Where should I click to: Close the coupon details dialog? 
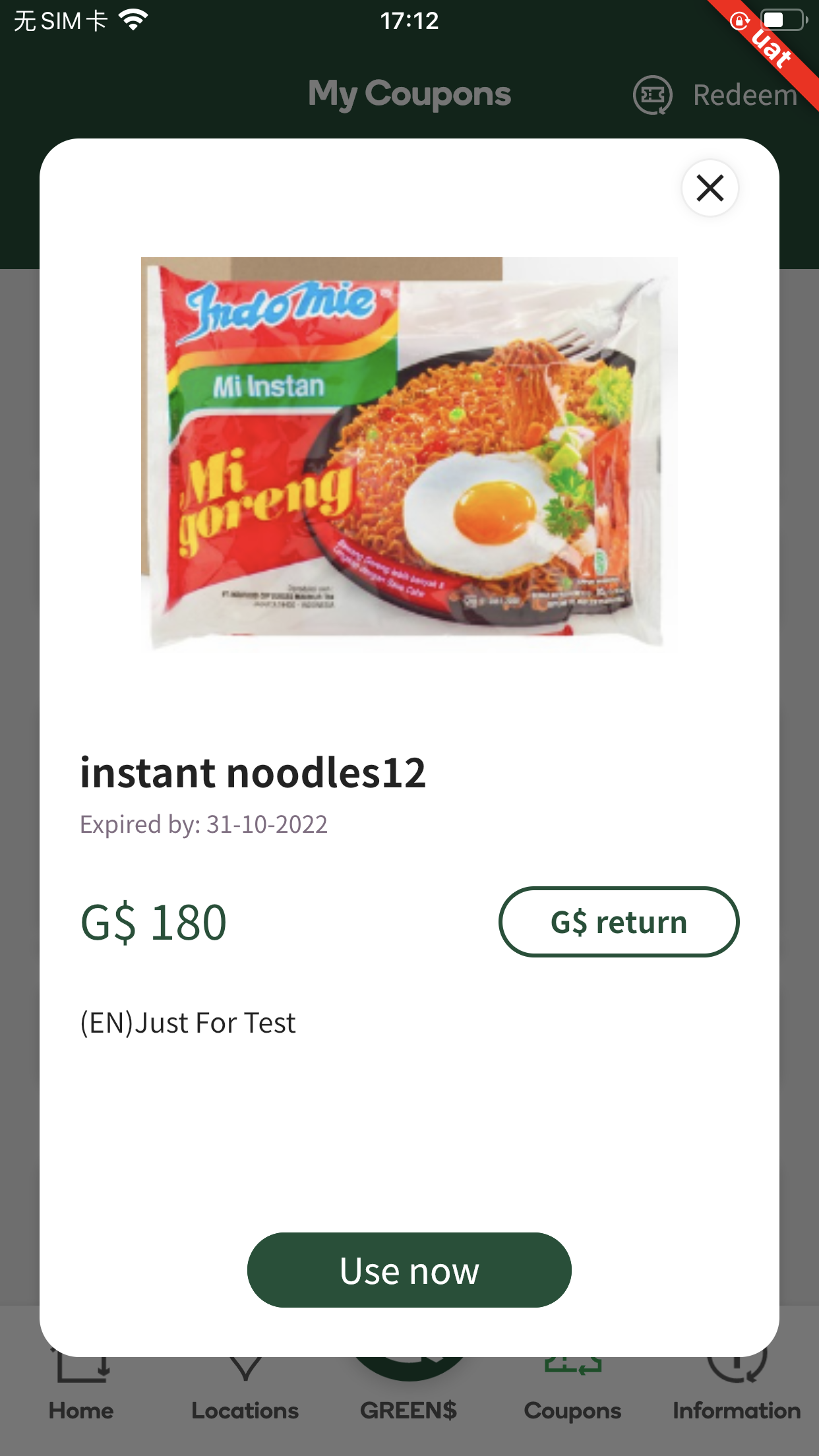click(x=710, y=188)
